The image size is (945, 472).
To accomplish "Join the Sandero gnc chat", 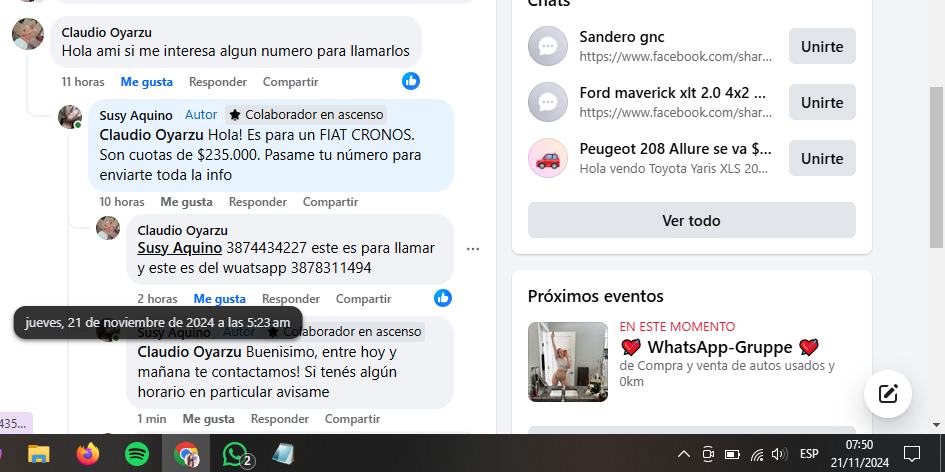I will [821, 46].
